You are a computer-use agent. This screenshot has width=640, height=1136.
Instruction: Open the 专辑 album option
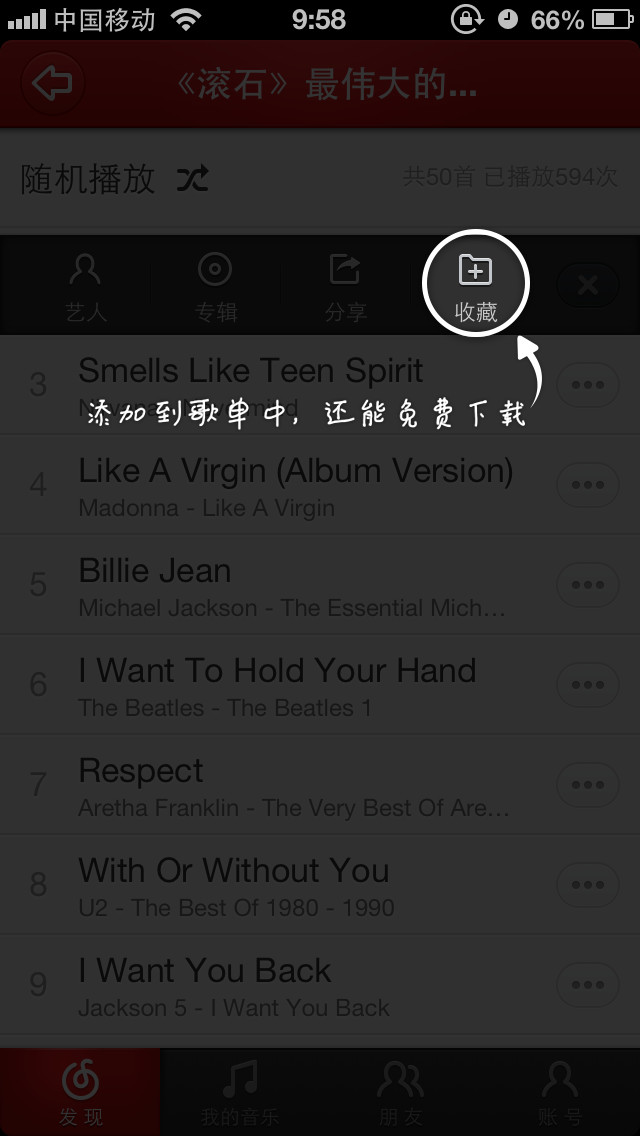click(x=215, y=286)
